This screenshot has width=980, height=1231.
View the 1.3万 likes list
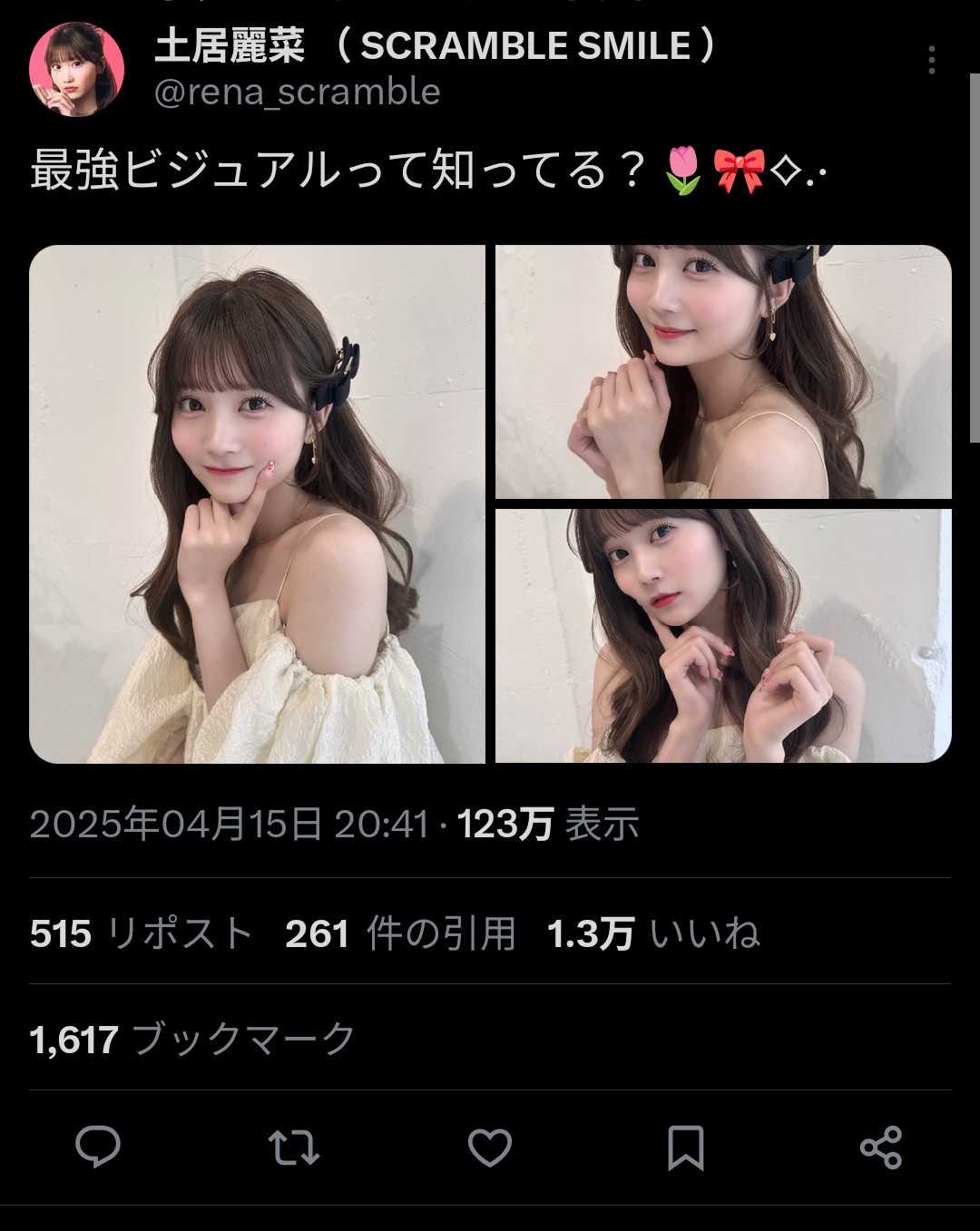coord(653,933)
